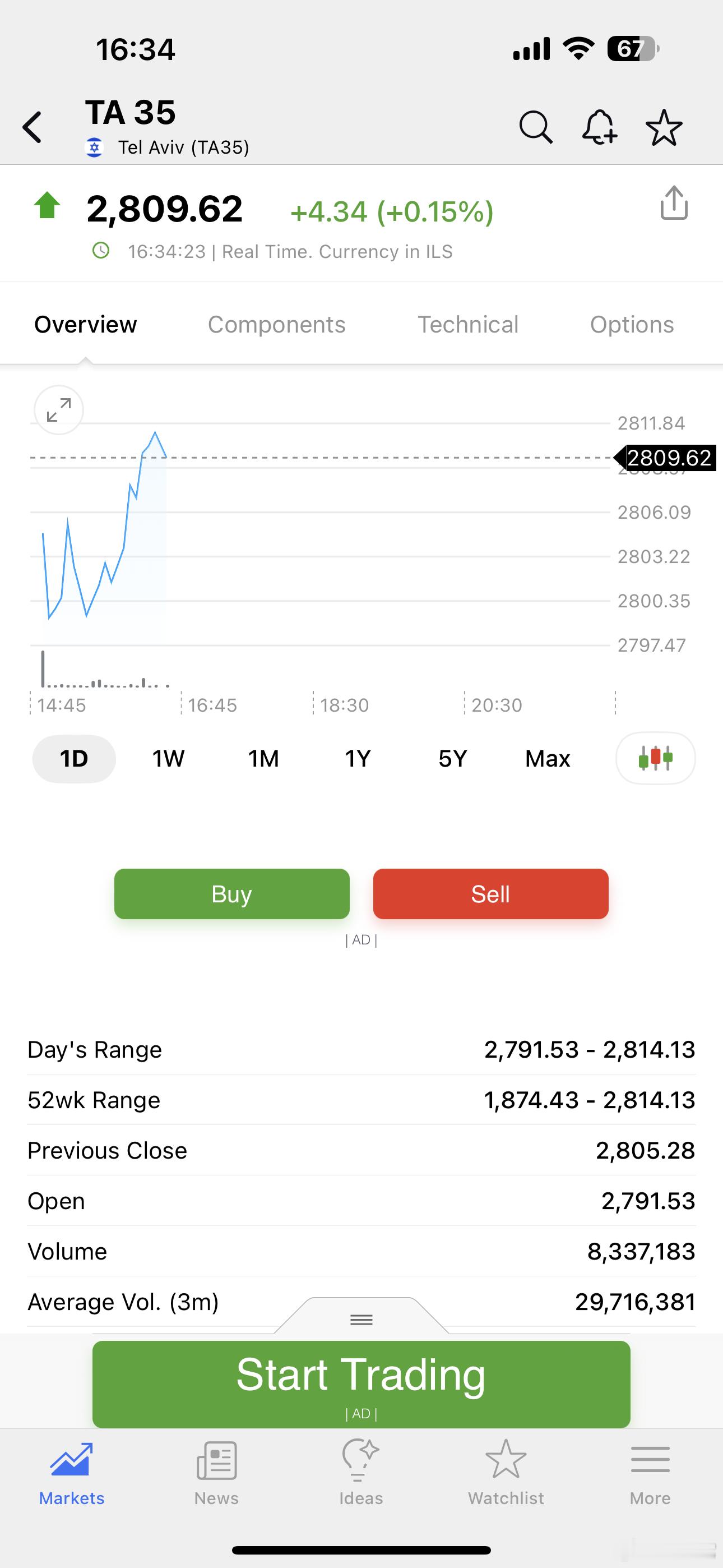Show the 5Y chart range
The image size is (723, 1568).
point(453,758)
